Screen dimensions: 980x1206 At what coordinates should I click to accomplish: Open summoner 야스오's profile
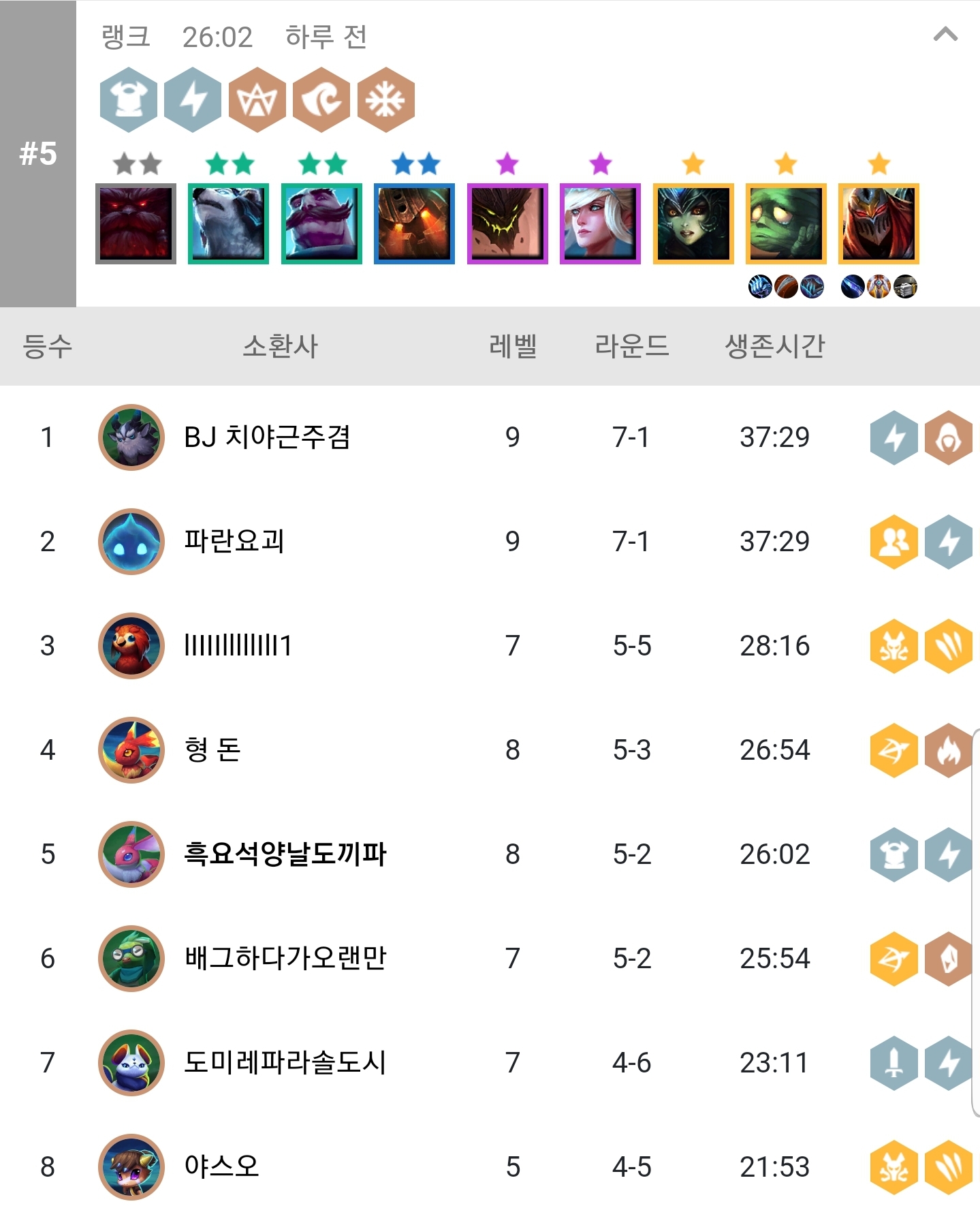pyautogui.click(x=222, y=1166)
